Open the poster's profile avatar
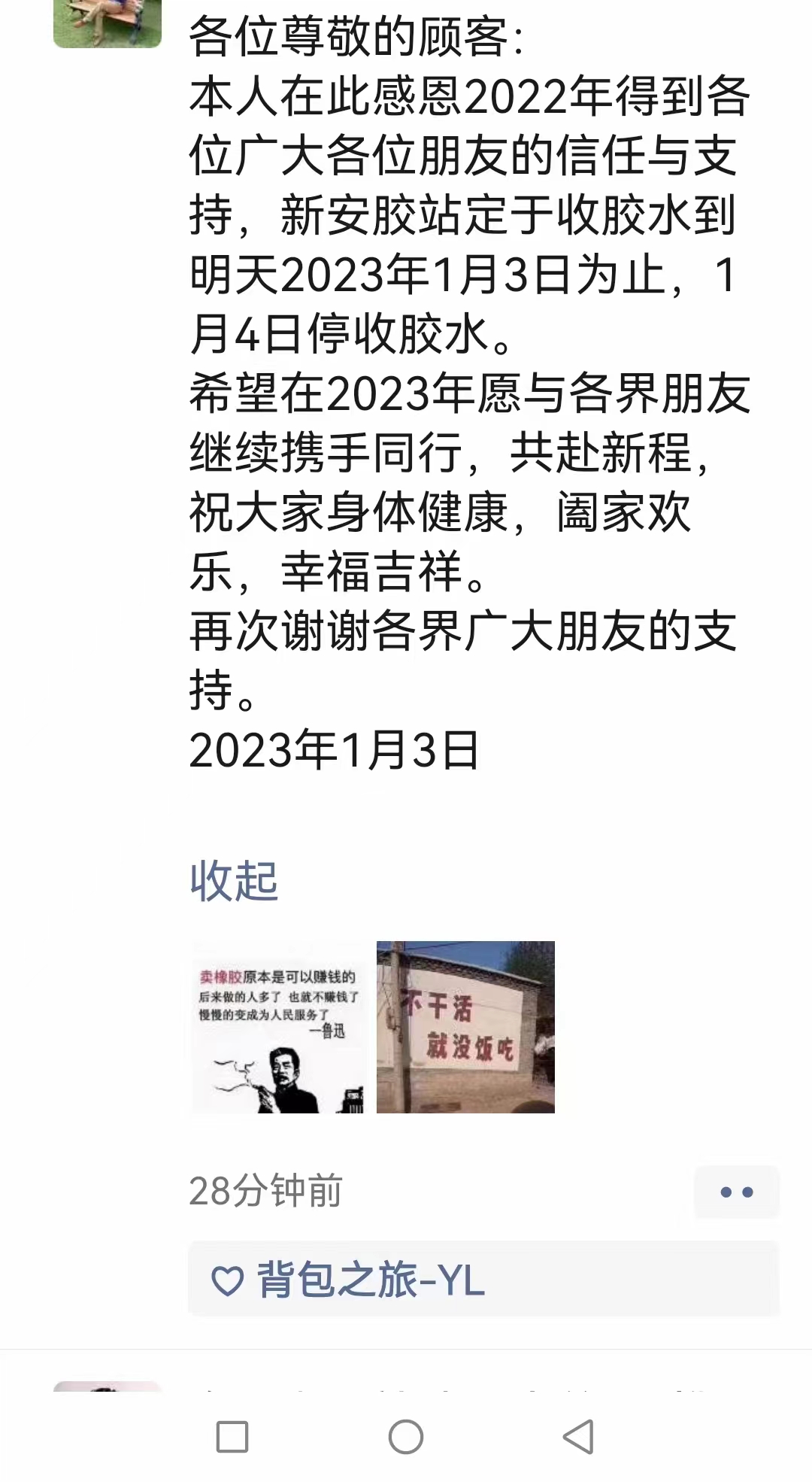Image resolution: width=812 pixels, height=1482 pixels. 108,24
